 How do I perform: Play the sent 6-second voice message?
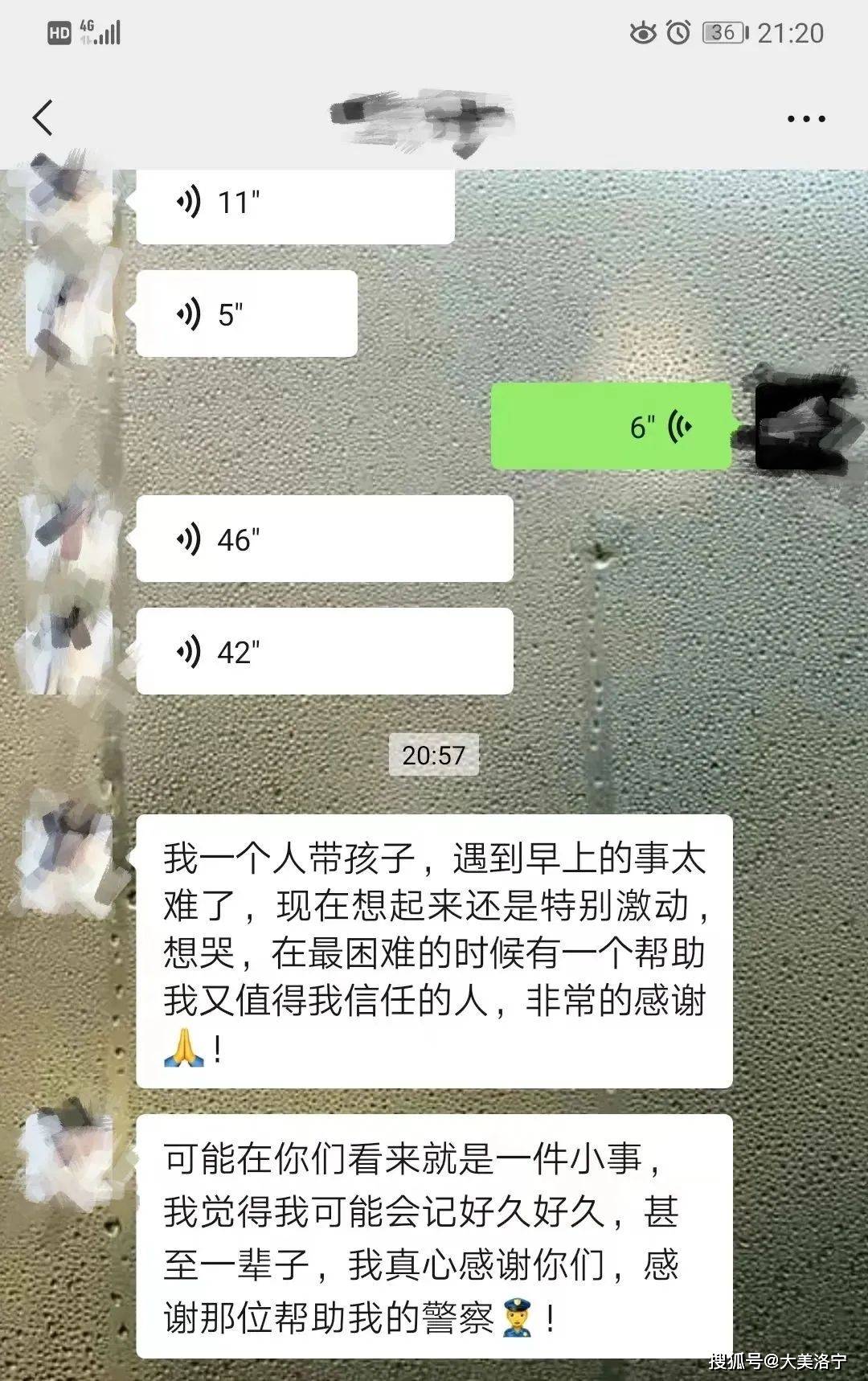pos(611,427)
